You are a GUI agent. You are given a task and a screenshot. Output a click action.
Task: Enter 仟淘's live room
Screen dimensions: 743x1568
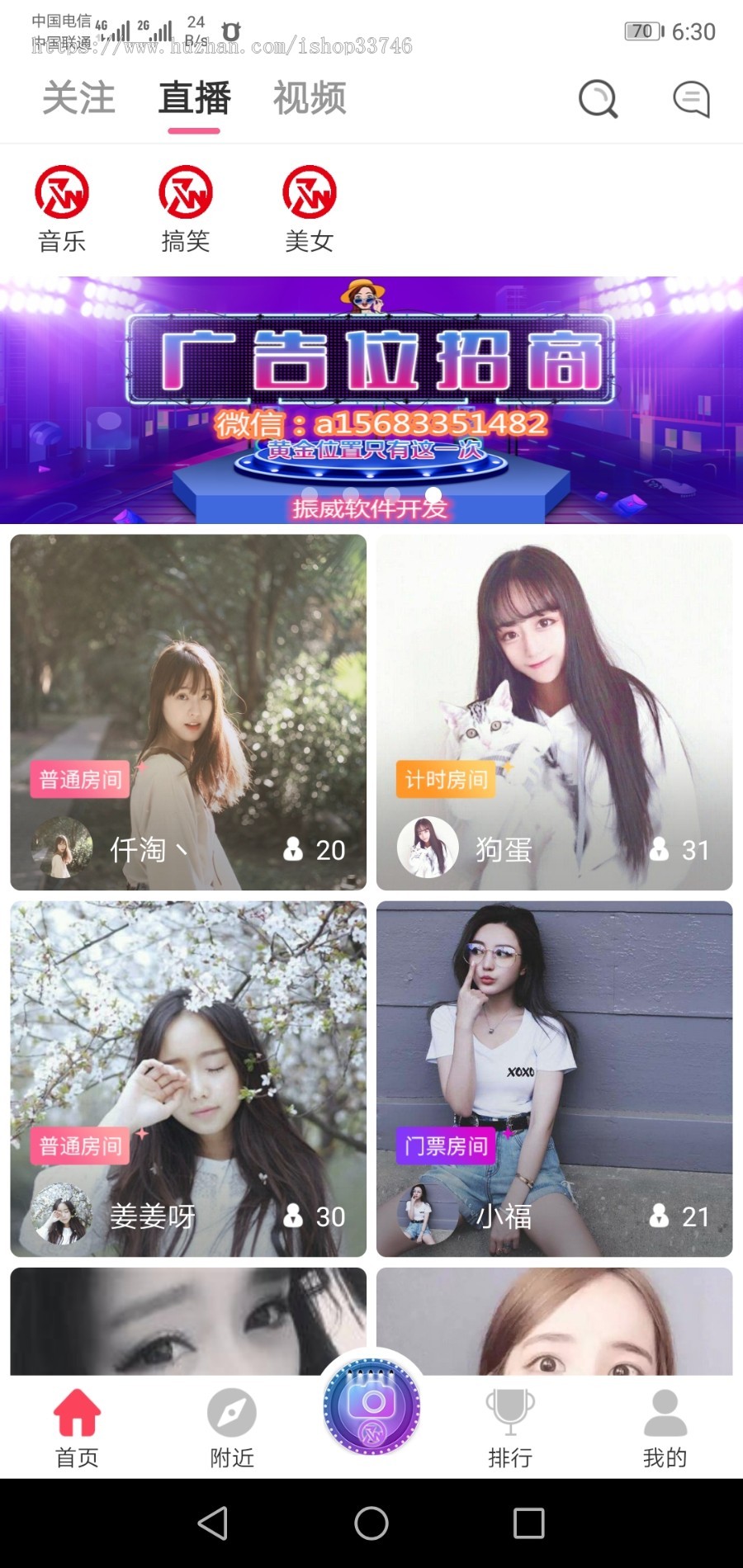[x=188, y=711]
